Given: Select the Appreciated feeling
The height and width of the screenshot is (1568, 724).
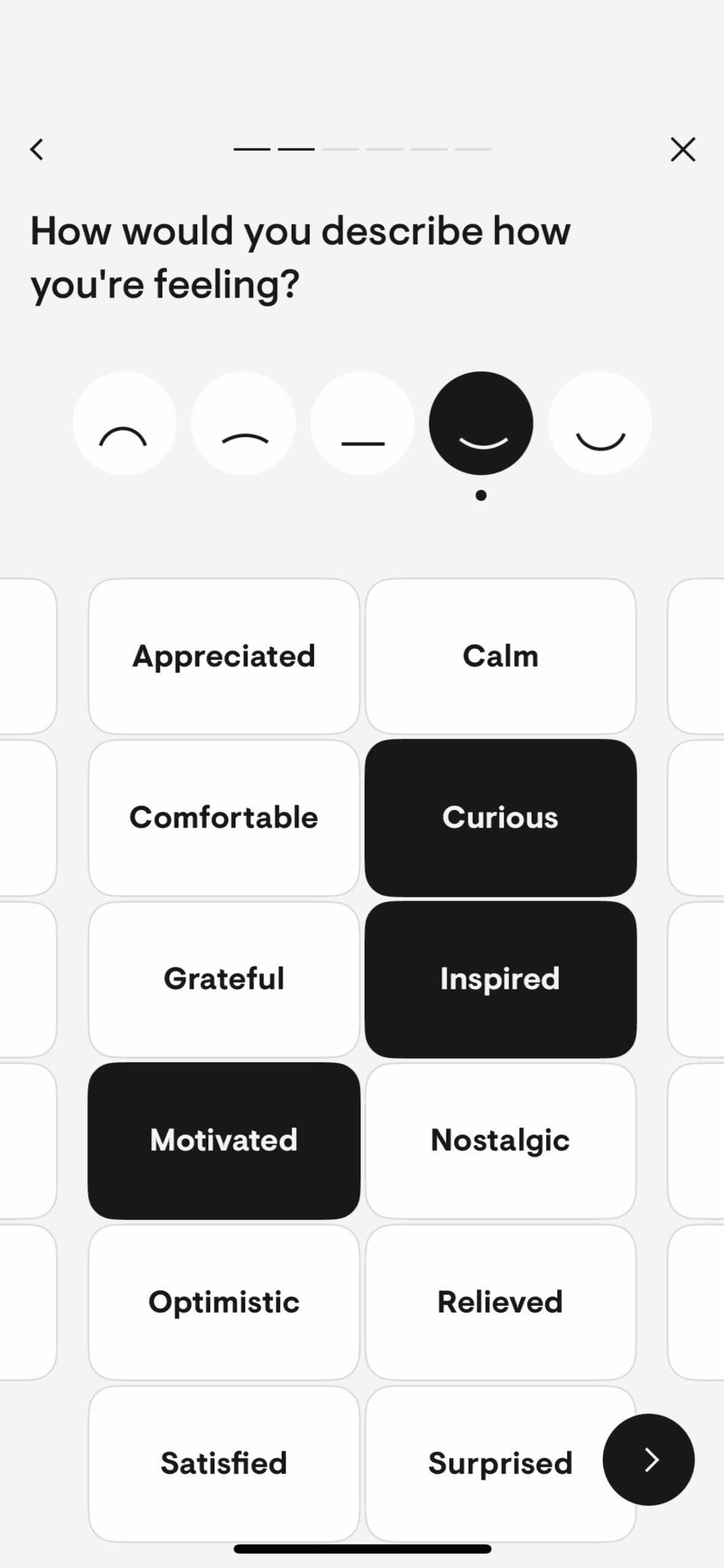Looking at the screenshot, I should pos(224,656).
